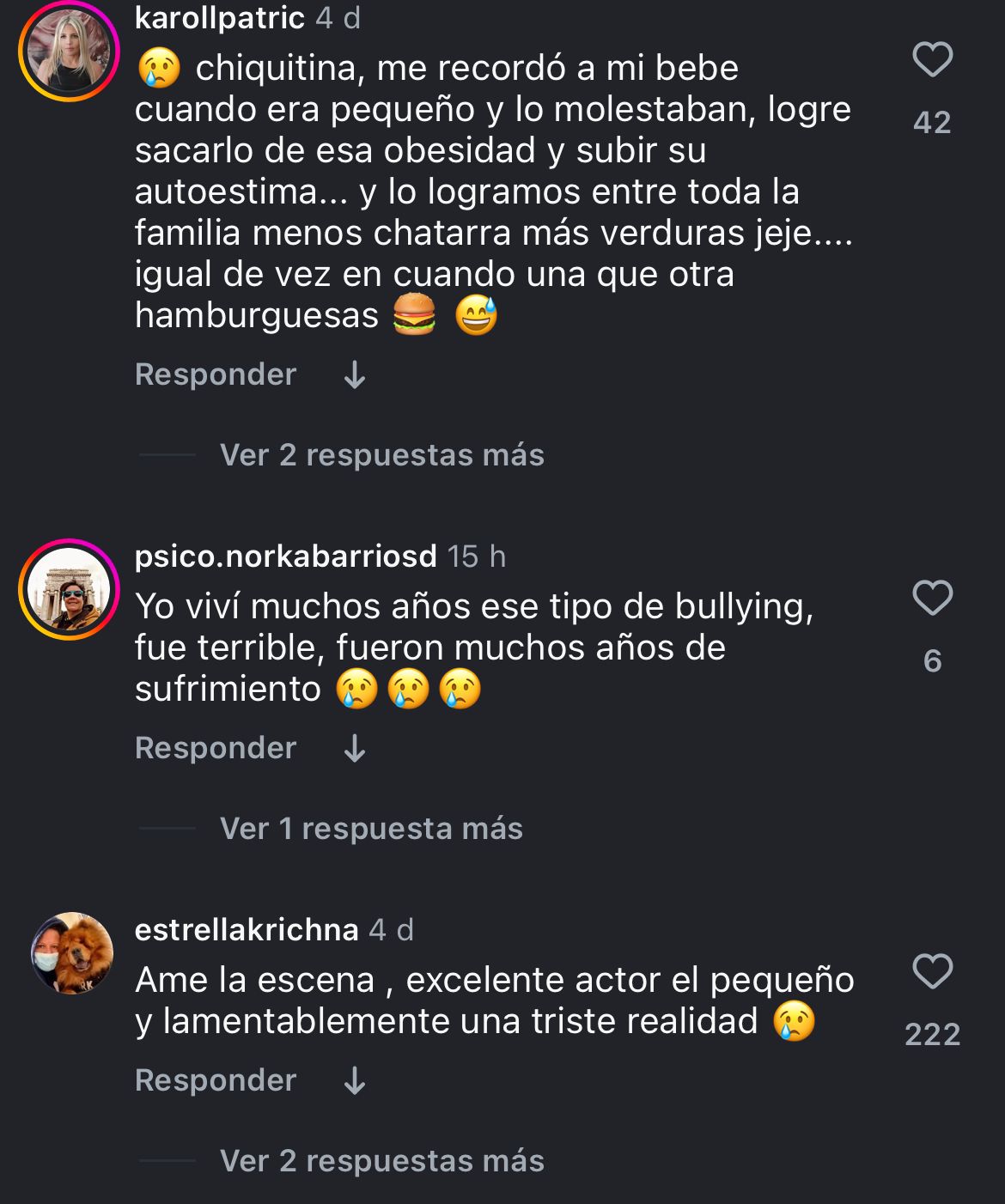Reply to karollpatric's comment

[x=215, y=374]
